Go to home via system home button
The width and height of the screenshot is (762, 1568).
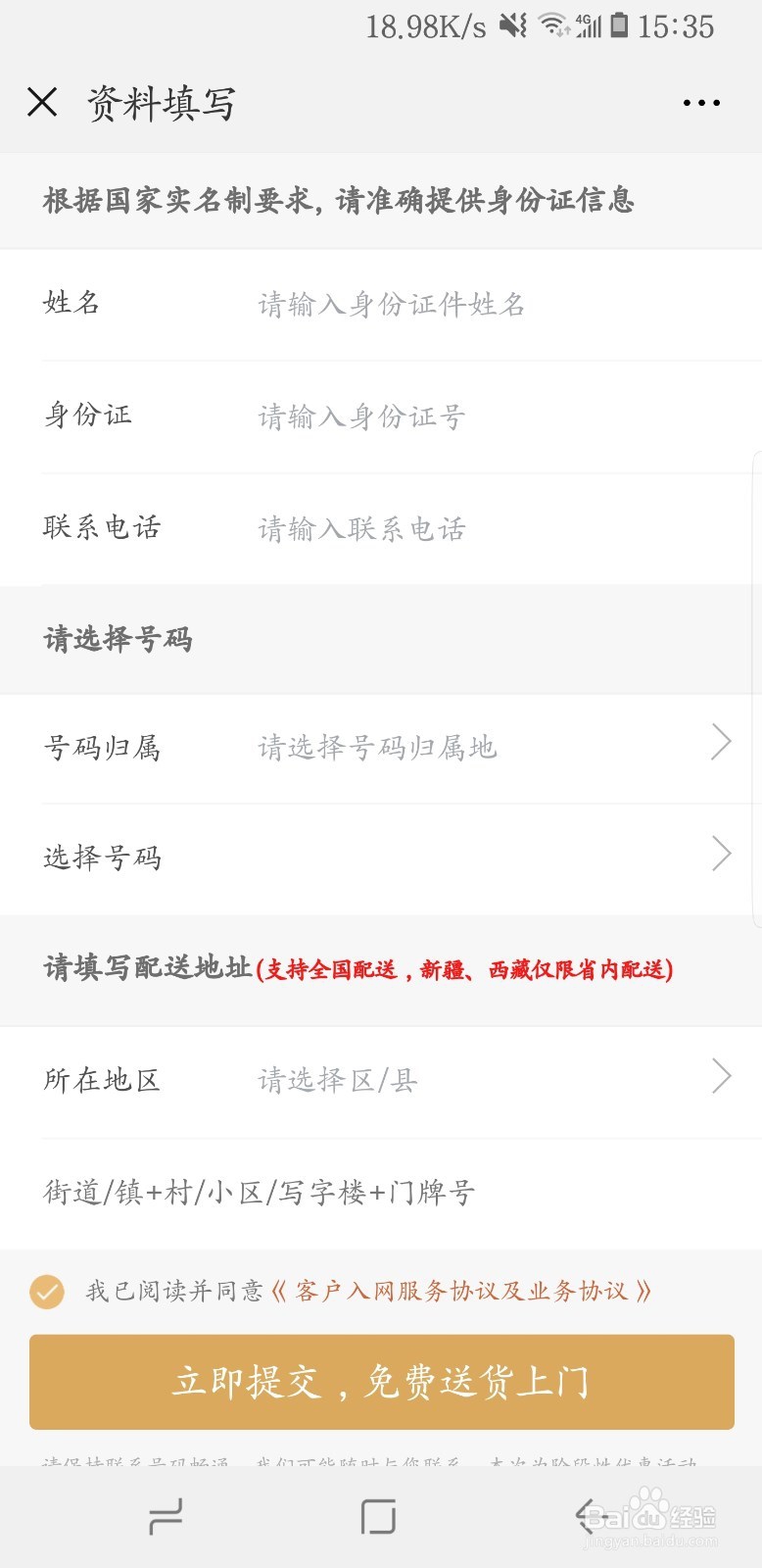378,1517
